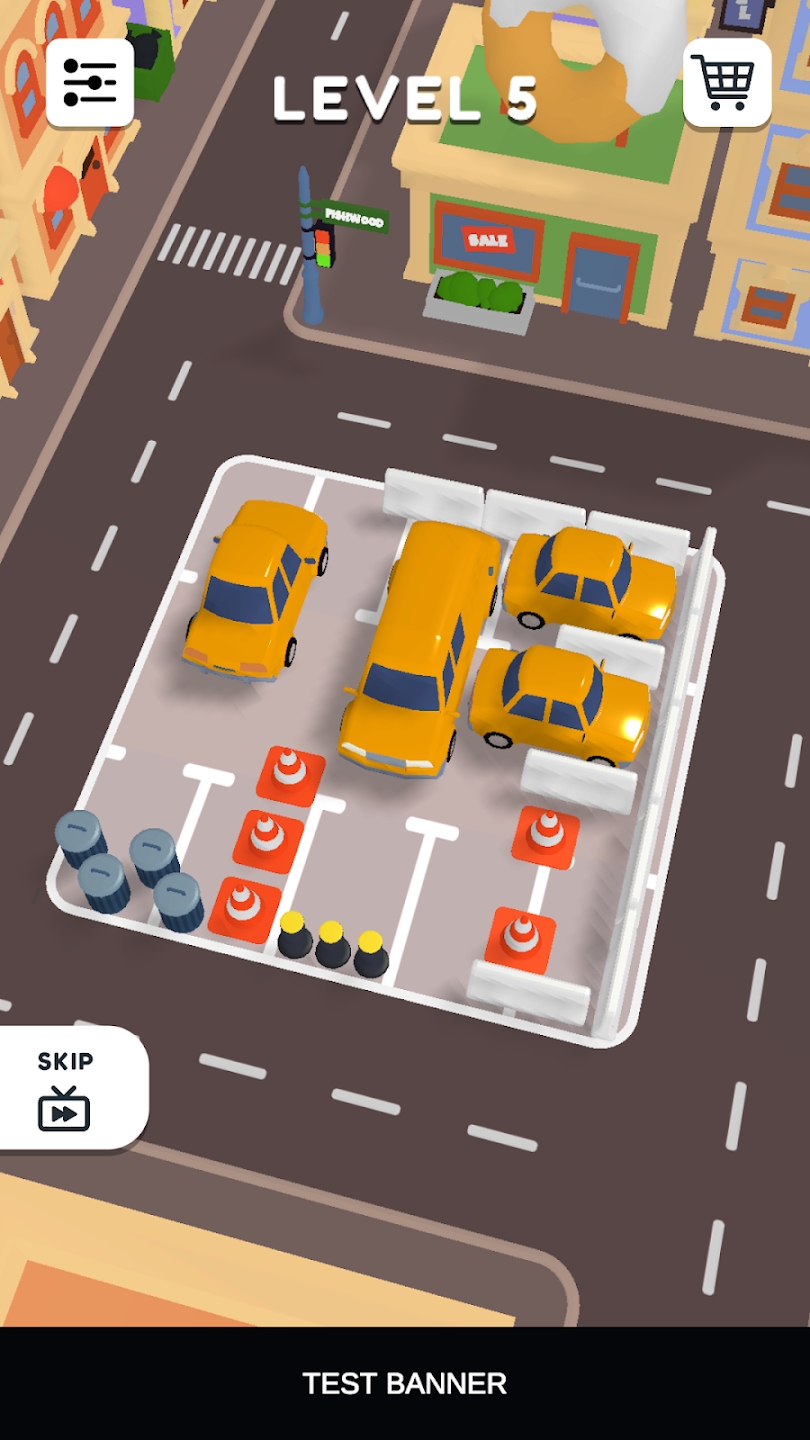Open the shopping cart store
Screen dimensions: 810x1440
[x=727, y=82]
